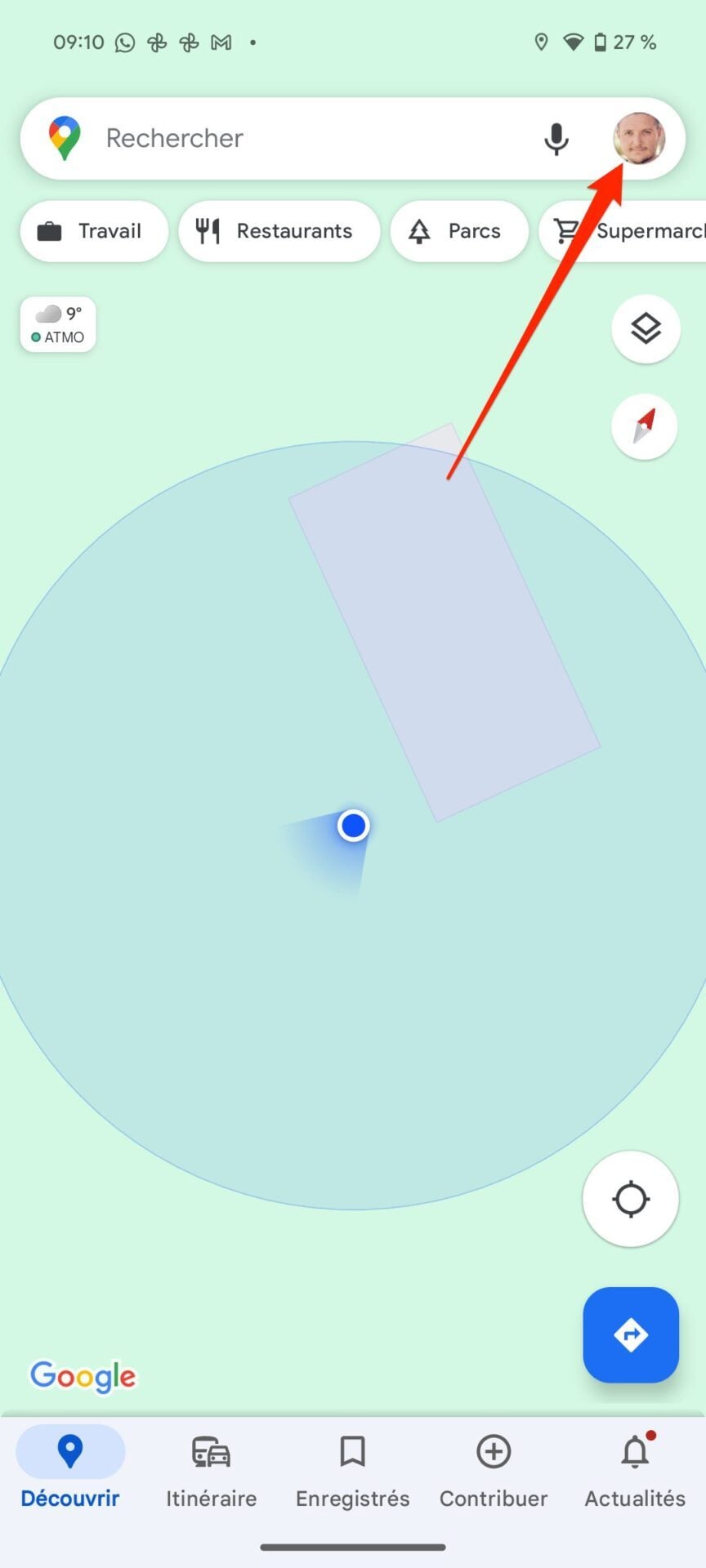Start voice search with the microphone
This screenshot has height=1568, width=706.
pyautogui.click(x=556, y=139)
